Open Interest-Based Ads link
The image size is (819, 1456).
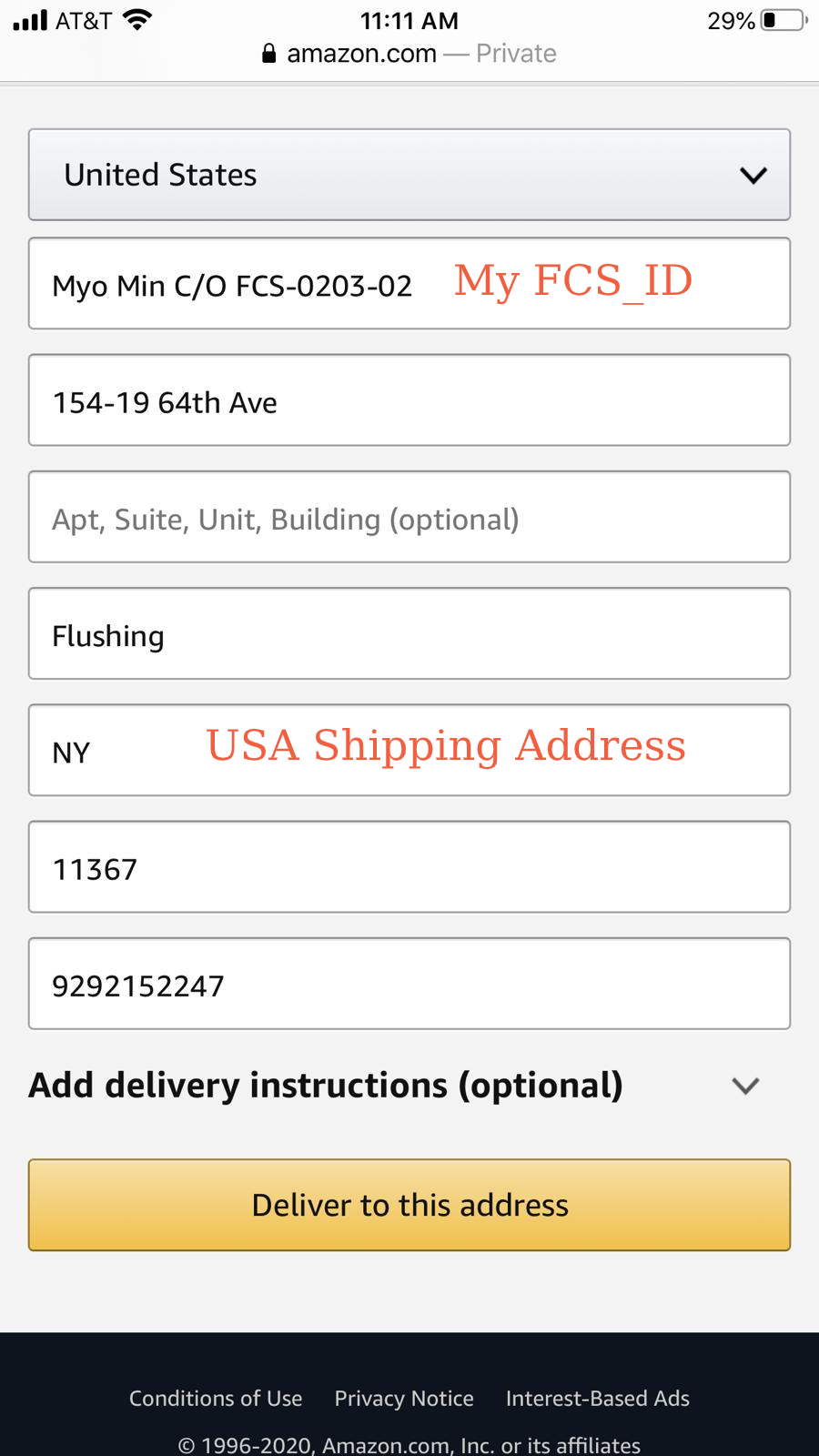coord(598,1399)
